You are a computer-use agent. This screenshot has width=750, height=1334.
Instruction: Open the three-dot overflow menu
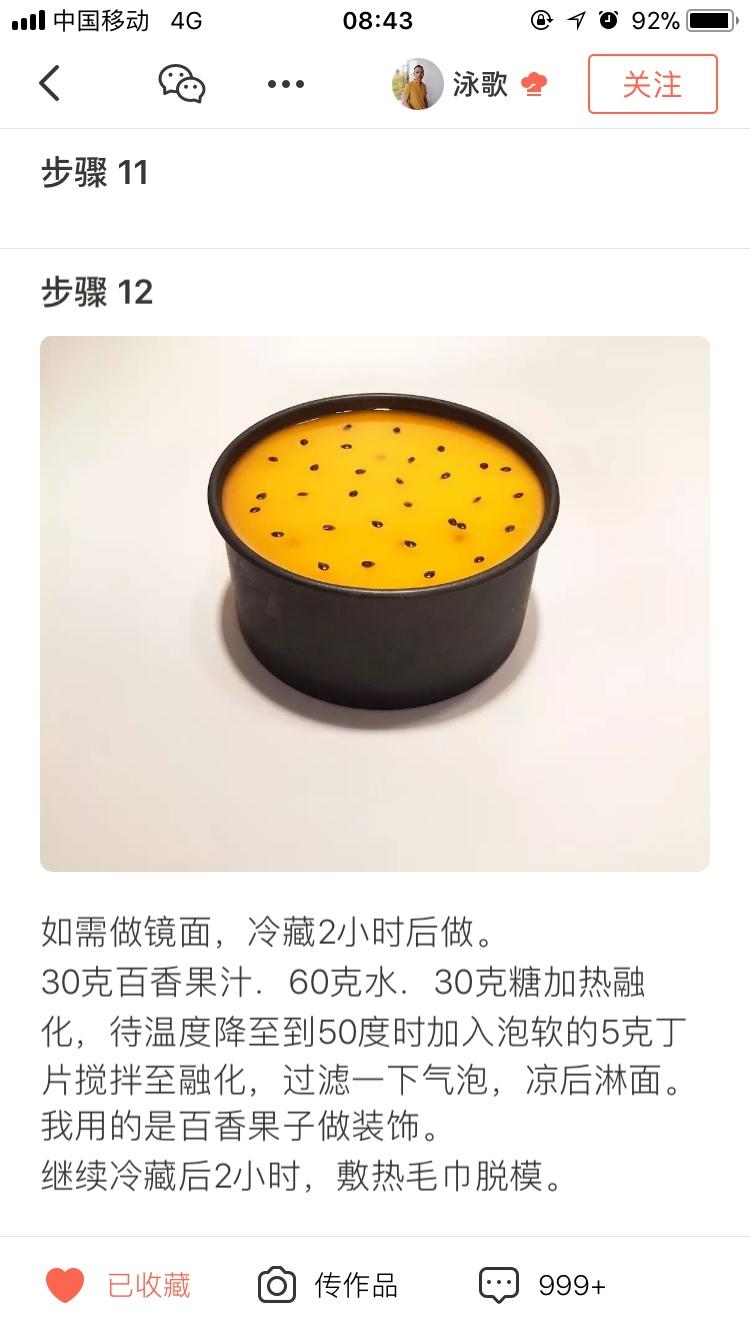tap(286, 84)
